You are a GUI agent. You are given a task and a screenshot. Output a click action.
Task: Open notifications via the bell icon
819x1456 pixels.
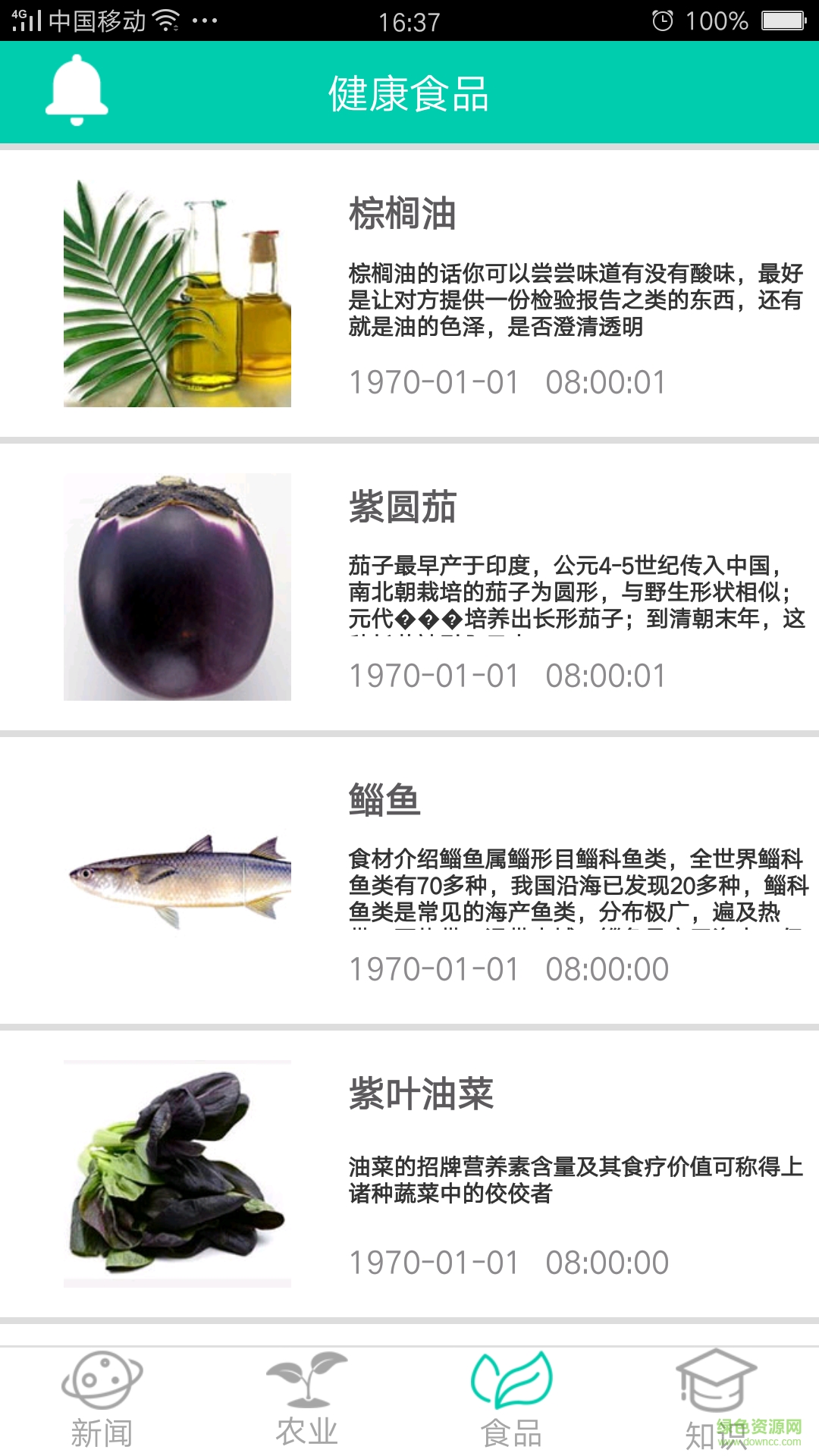[x=77, y=93]
